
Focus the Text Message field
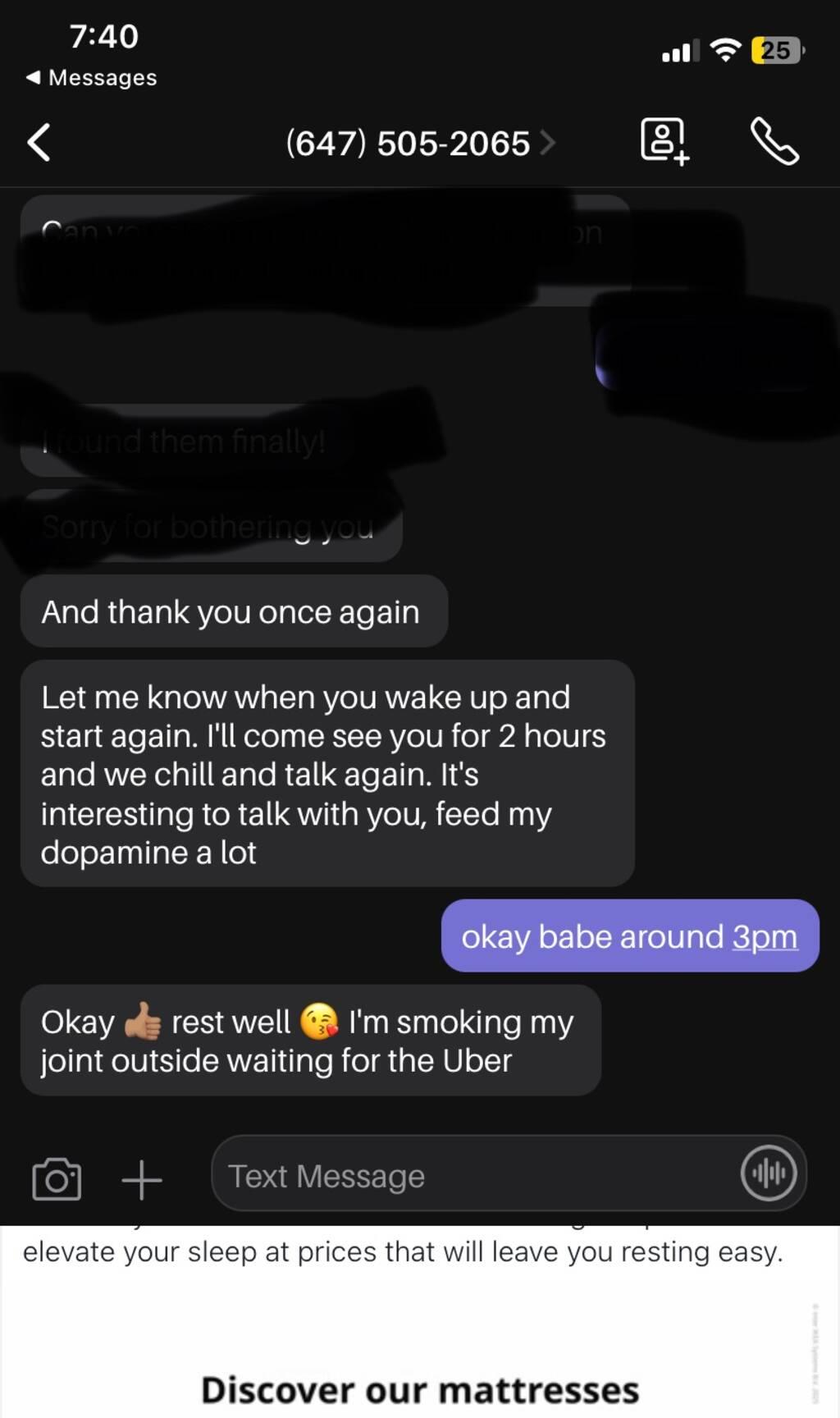coord(468,1176)
